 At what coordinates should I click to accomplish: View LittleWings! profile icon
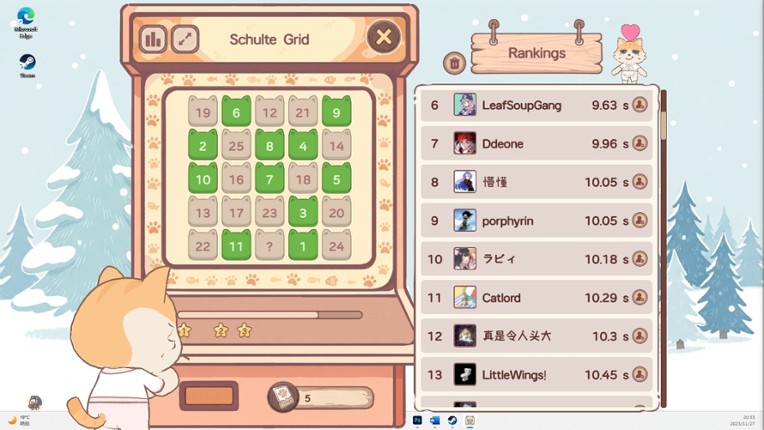pos(640,375)
